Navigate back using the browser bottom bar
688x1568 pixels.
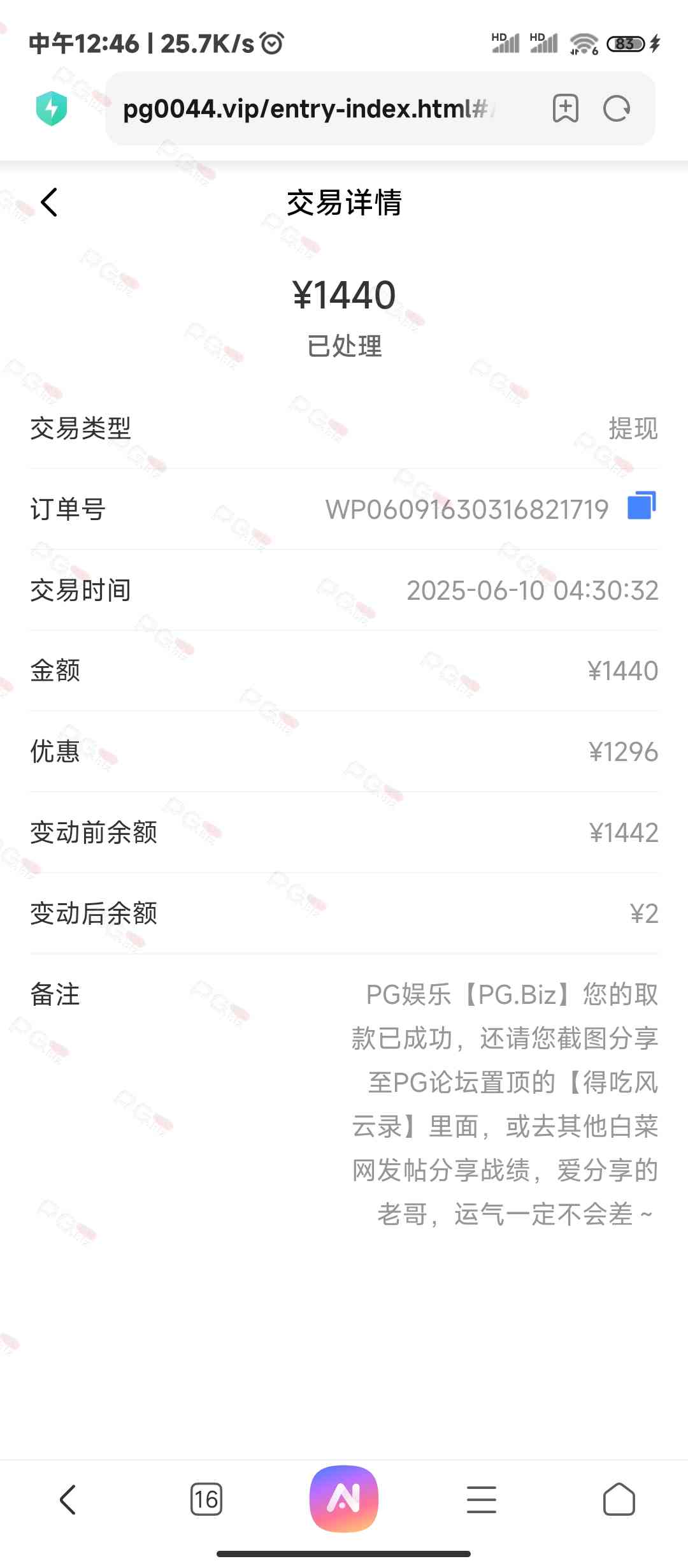point(68,1500)
